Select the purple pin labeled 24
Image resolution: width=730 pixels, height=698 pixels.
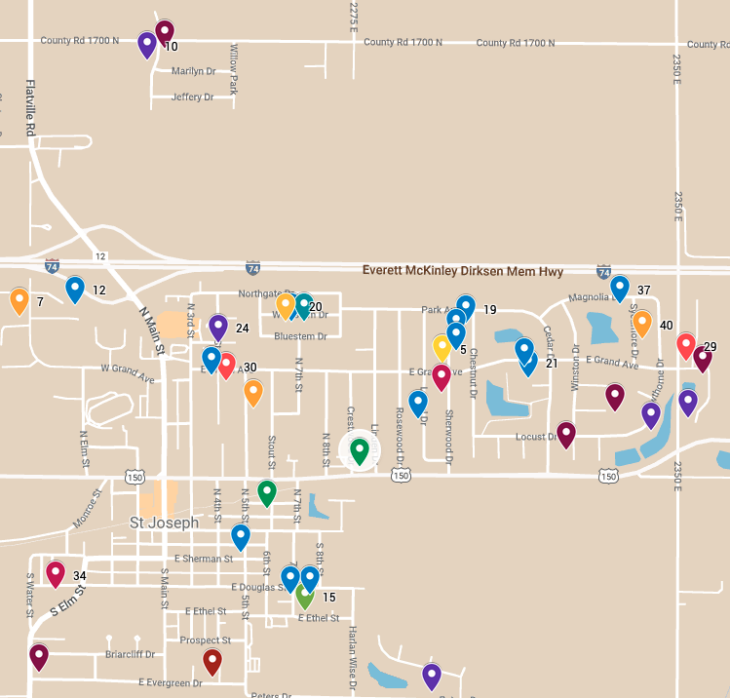218,326
